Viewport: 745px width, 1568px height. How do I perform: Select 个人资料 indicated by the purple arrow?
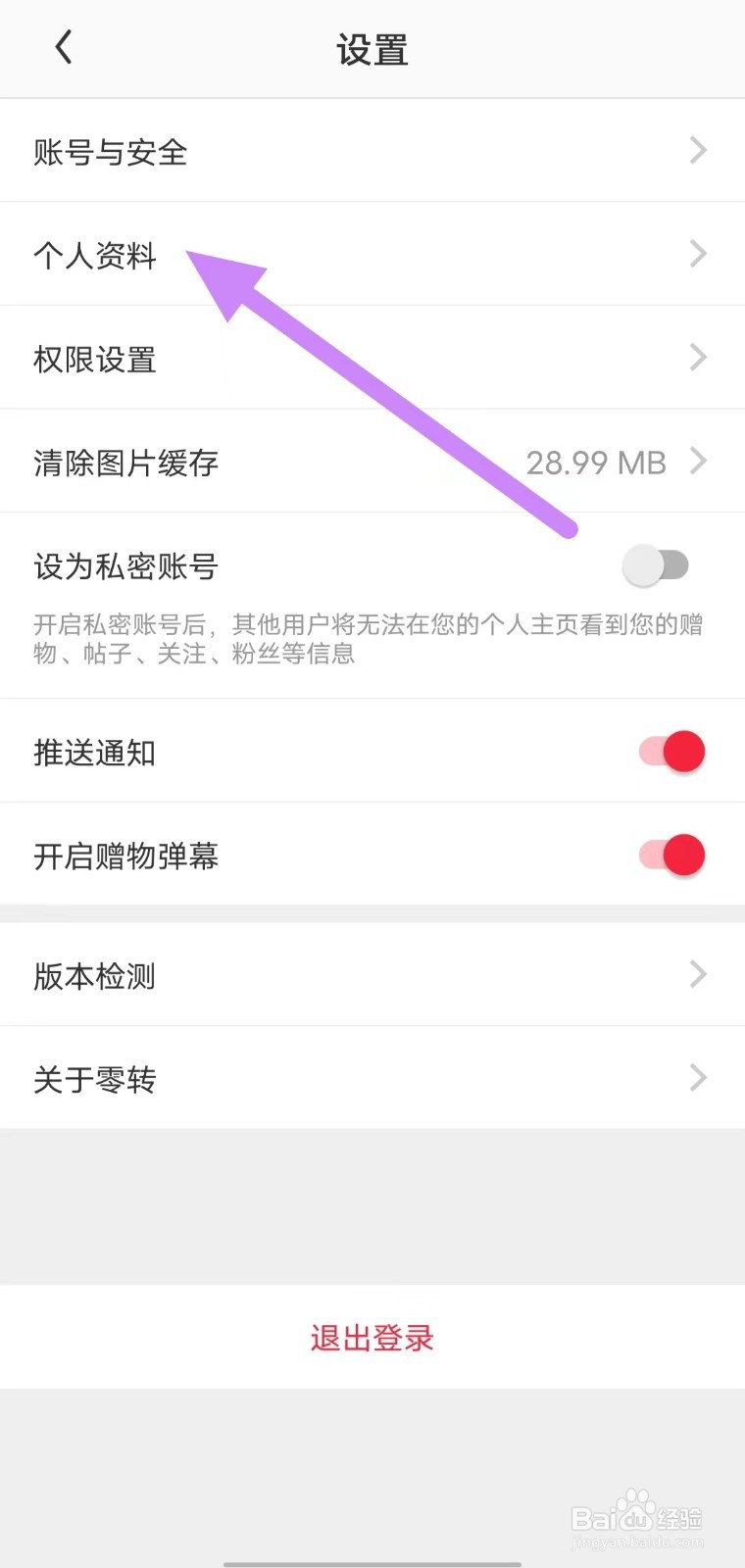coord(93,255)
